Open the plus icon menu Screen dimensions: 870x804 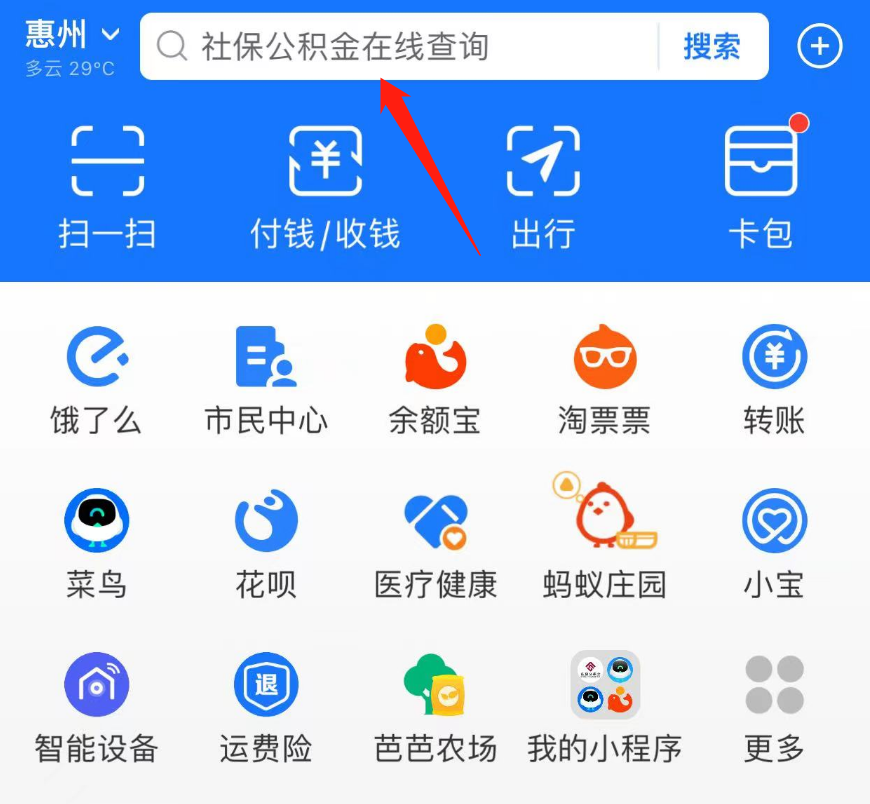click(819, 46)
